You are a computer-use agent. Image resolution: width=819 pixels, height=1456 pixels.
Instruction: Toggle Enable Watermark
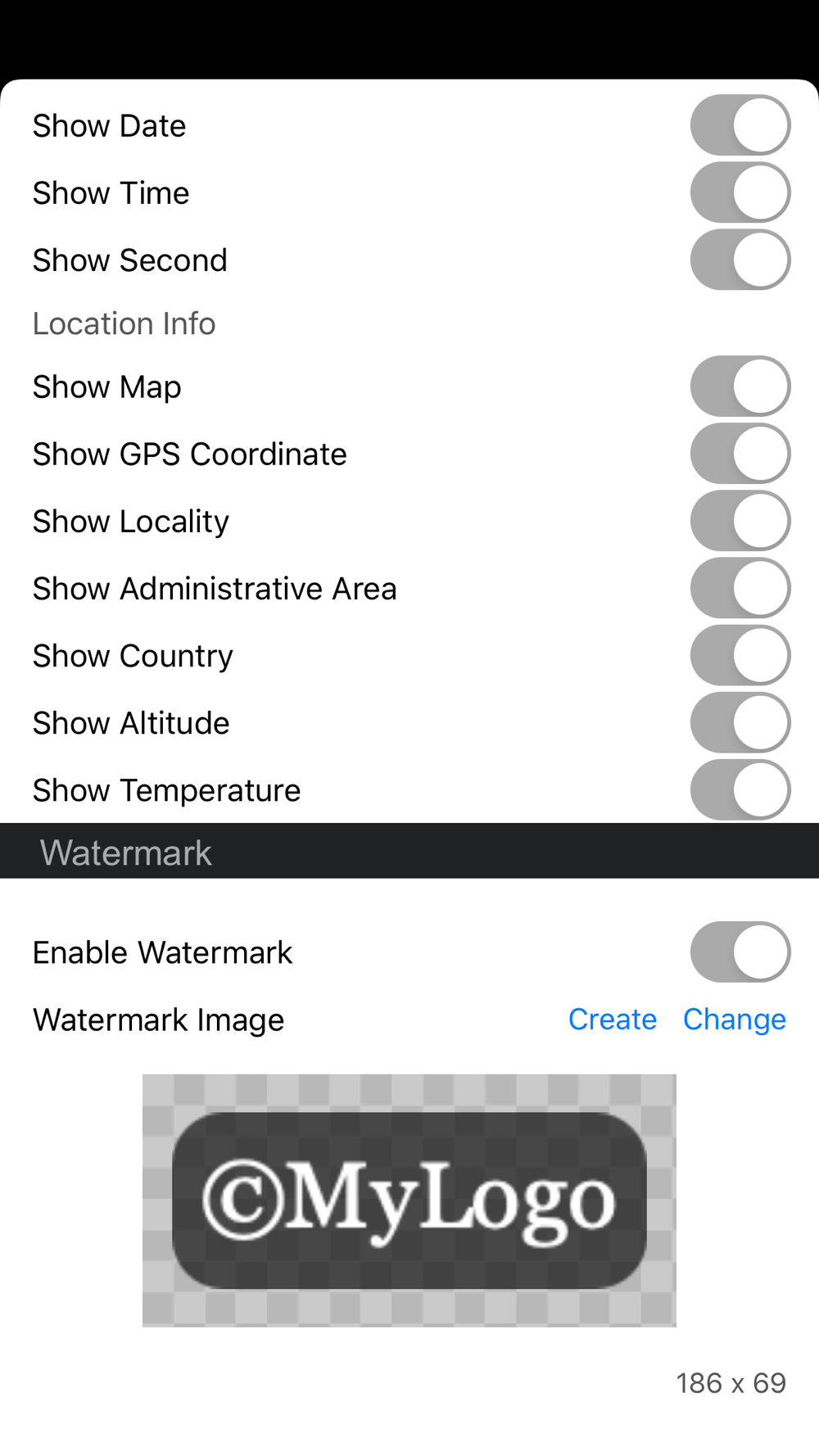[740, 952]
